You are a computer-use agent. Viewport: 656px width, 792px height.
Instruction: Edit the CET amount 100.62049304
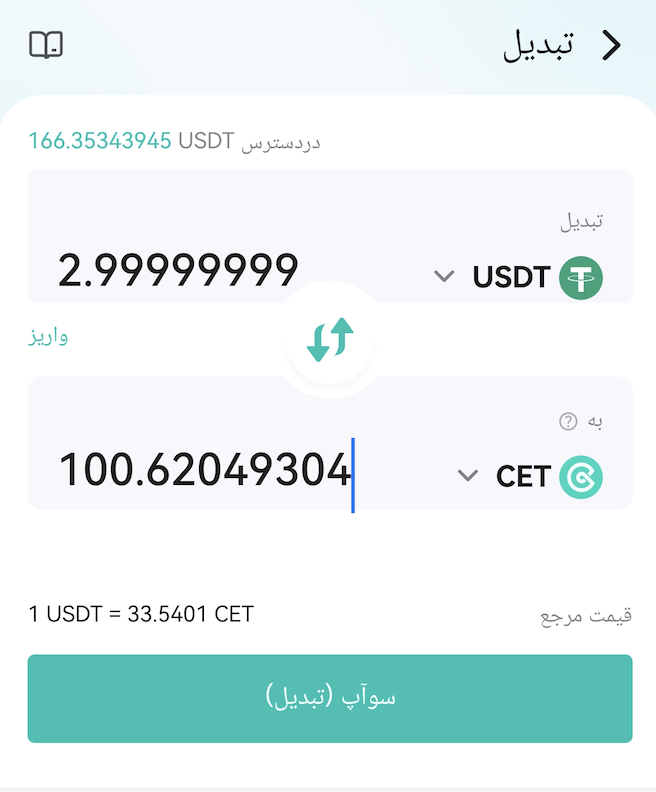pos(205,471)
